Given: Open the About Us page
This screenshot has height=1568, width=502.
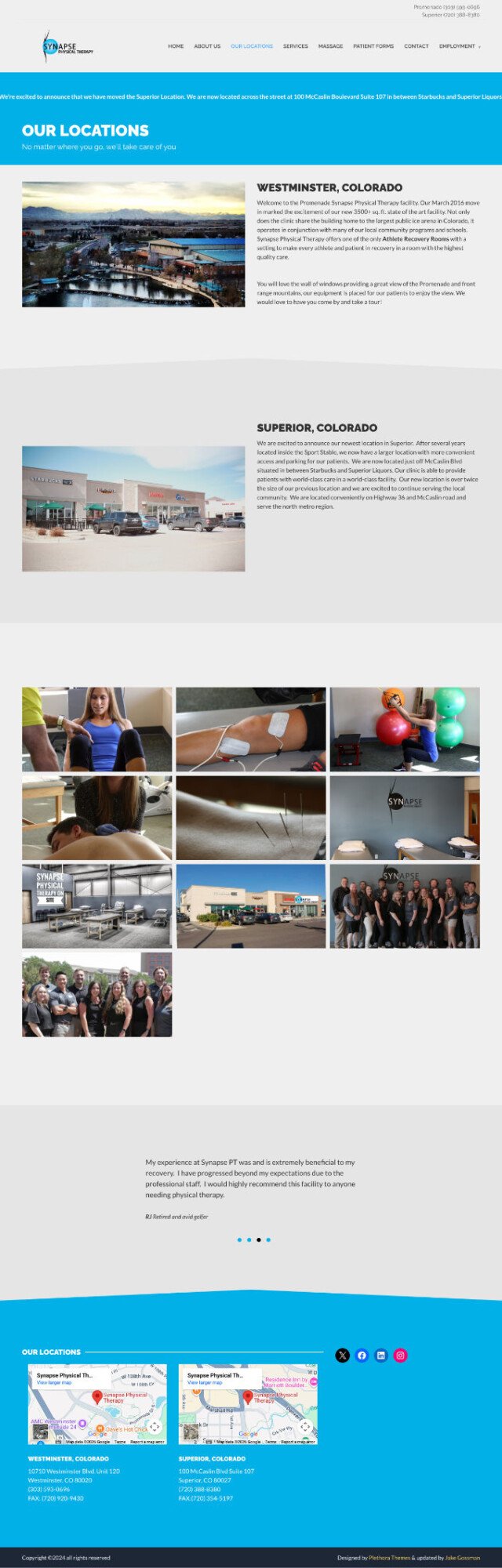Looking at the screenshot, I should [x=207, y=46].
